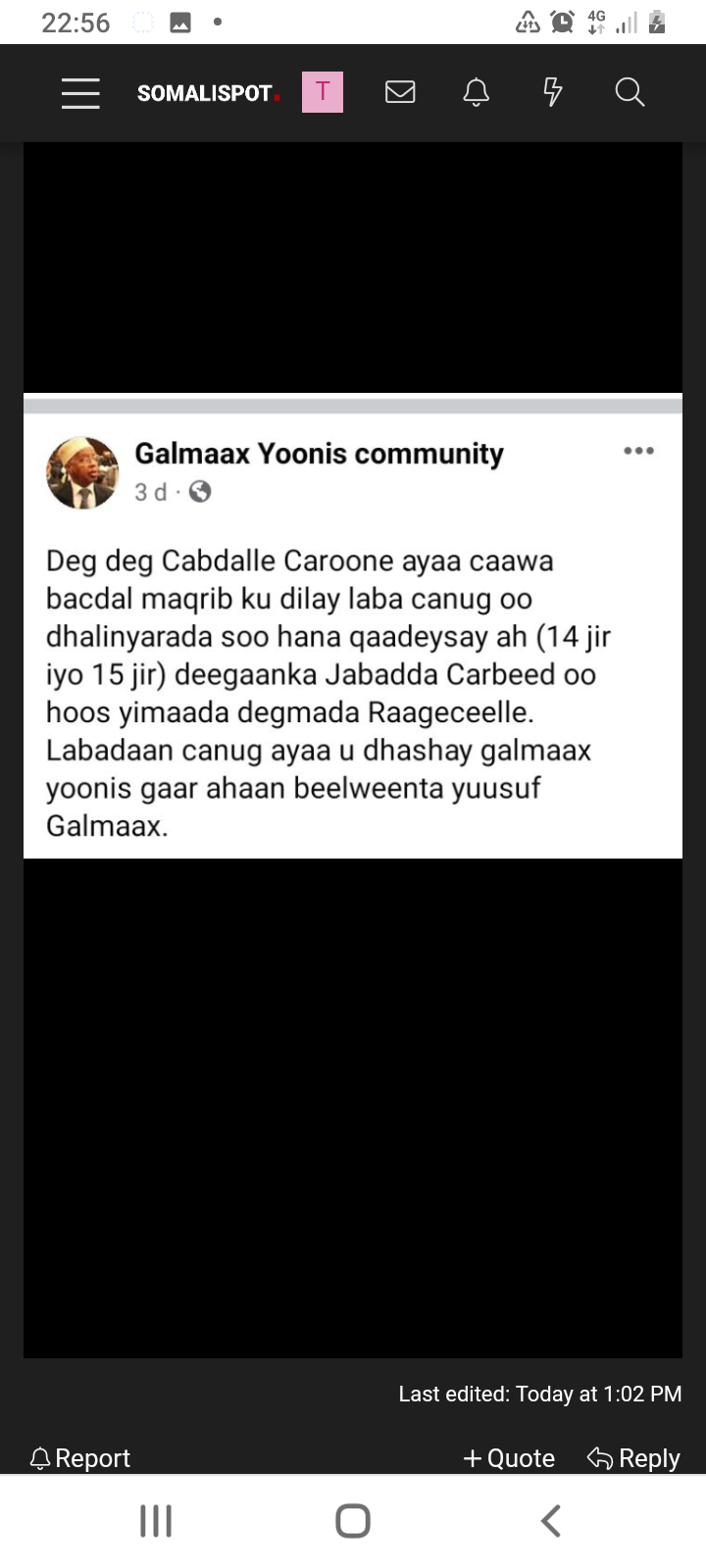Open the hamburger drawer menu
Image resolution: width=706 pixels, height=1568 pixels.
(80, 93)
